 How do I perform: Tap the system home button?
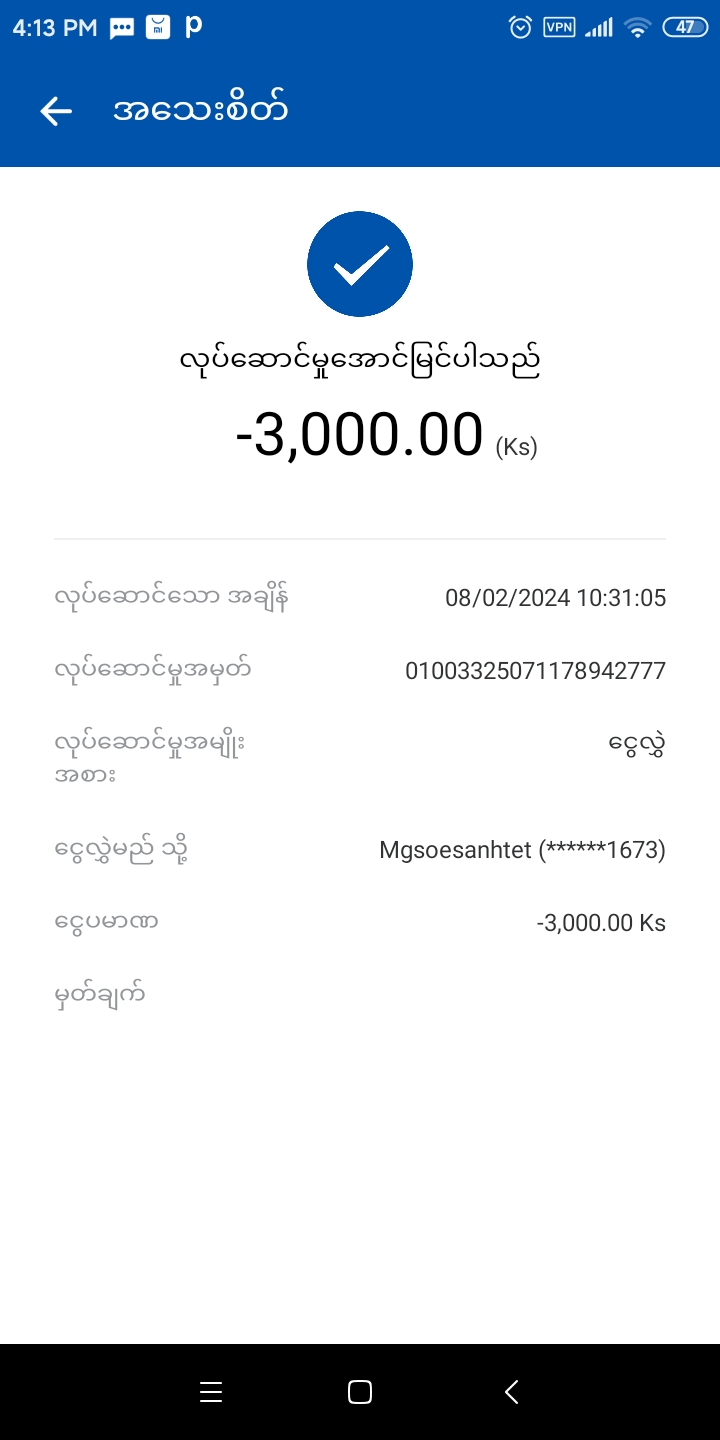(360, 1392)
